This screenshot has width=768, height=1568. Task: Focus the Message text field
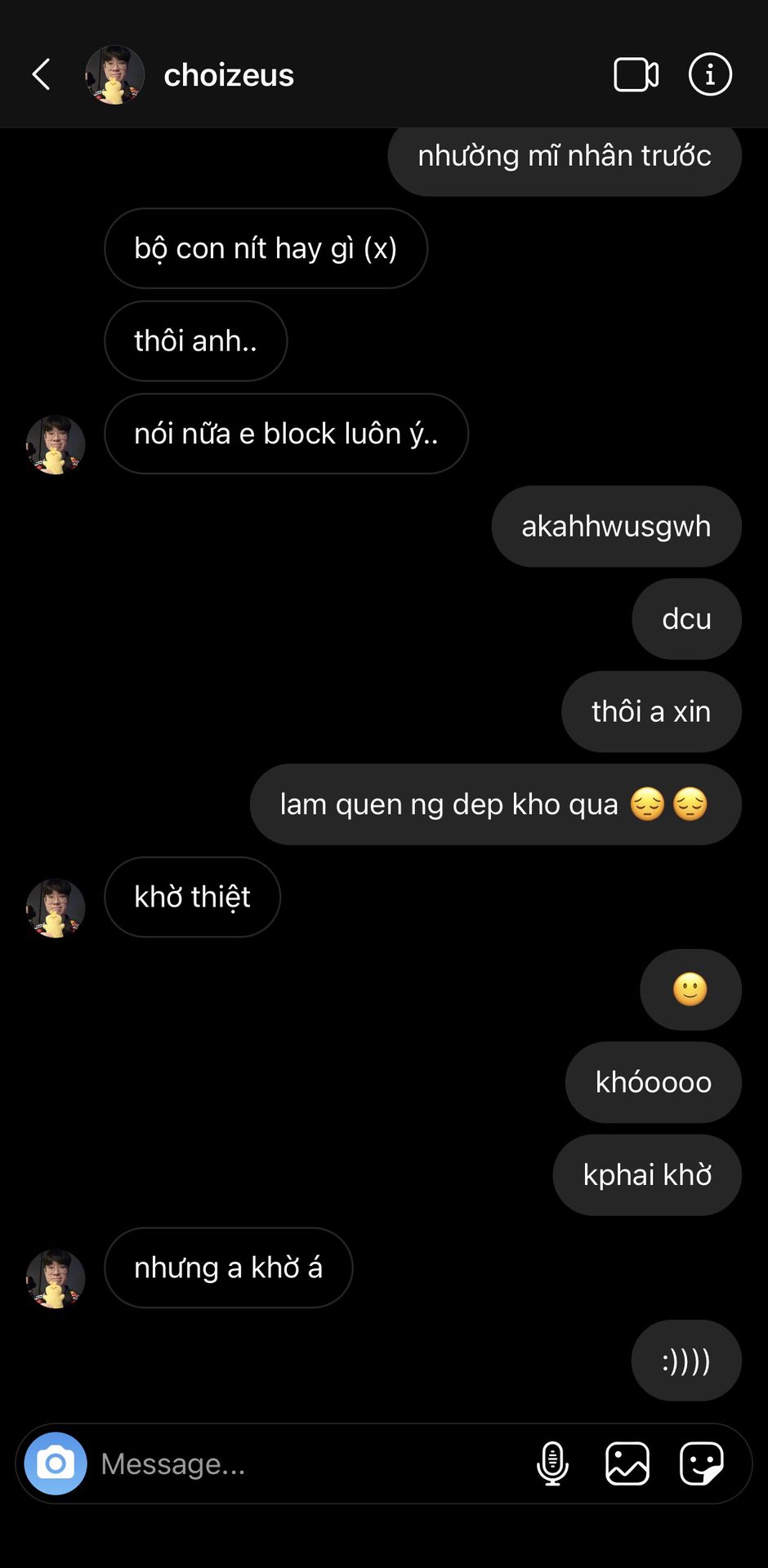pyautogui.click(x=310, y=1463)
